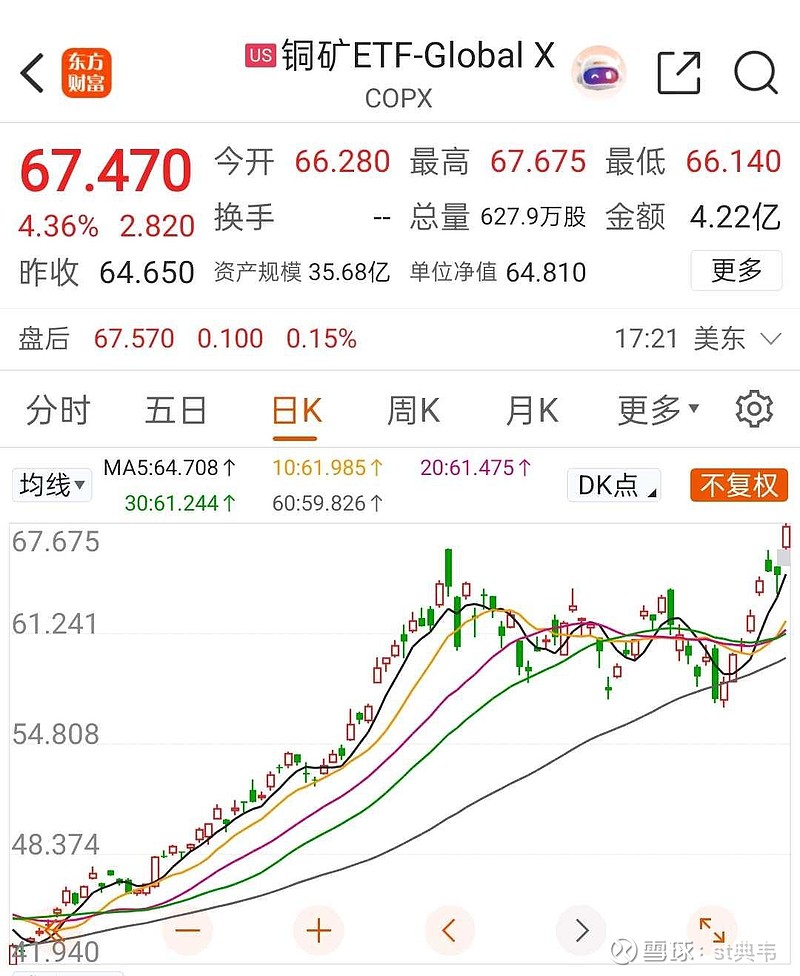Toggle DK点 signal display
Viewport: 800px width, 976px height.
tap(612, 485)
